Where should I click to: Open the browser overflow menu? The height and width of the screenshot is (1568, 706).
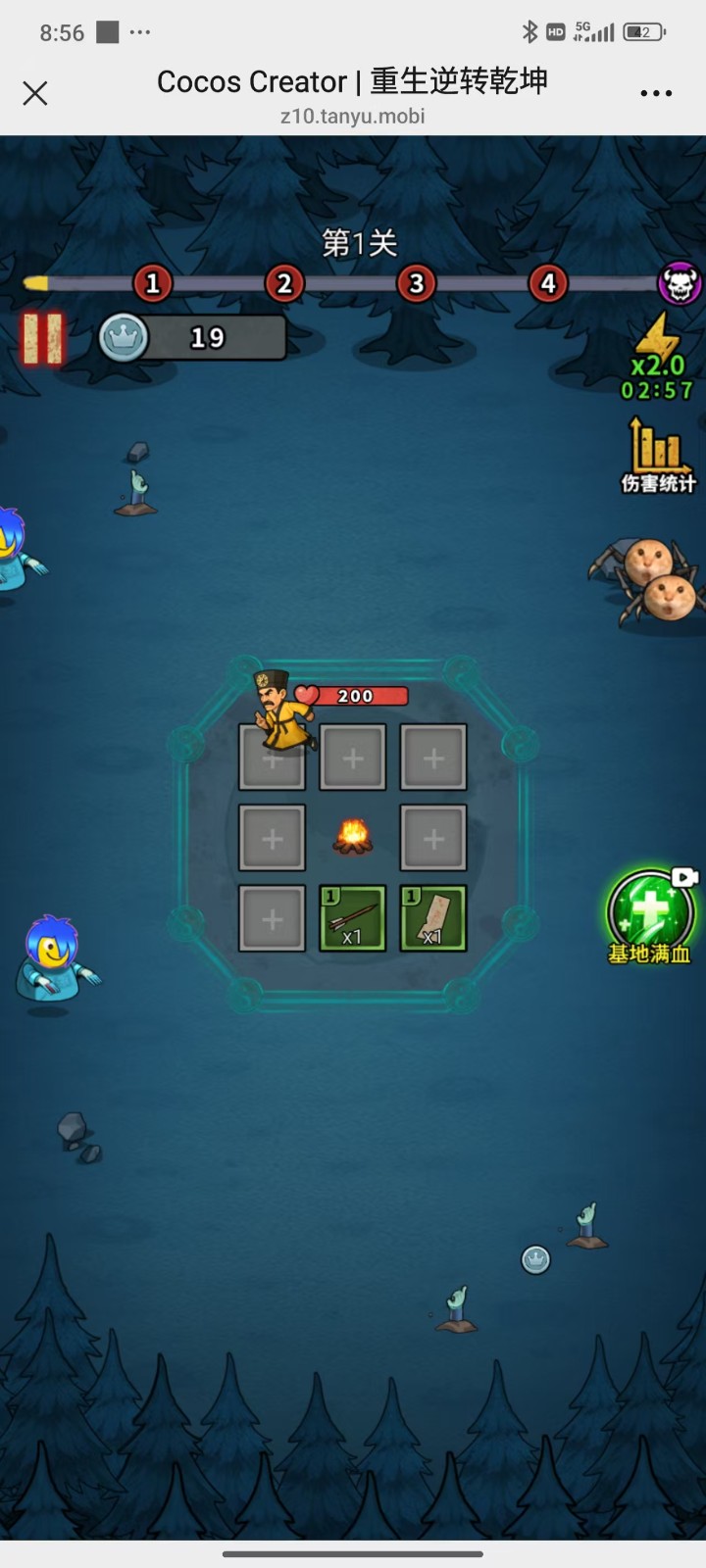pyautogui.click(x=656, y=93)
